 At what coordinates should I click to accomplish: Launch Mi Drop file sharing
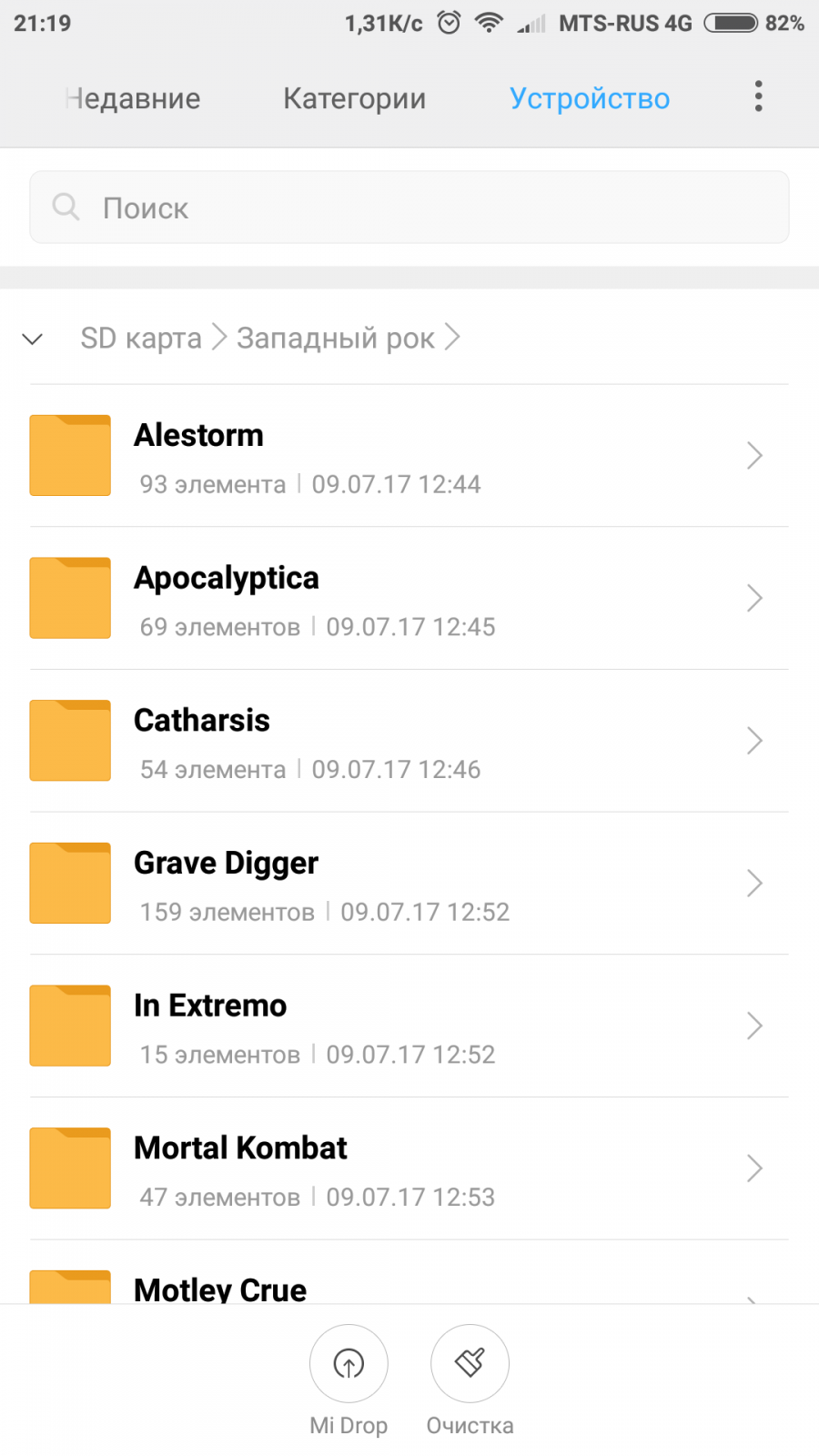(x=349, y=1363)
